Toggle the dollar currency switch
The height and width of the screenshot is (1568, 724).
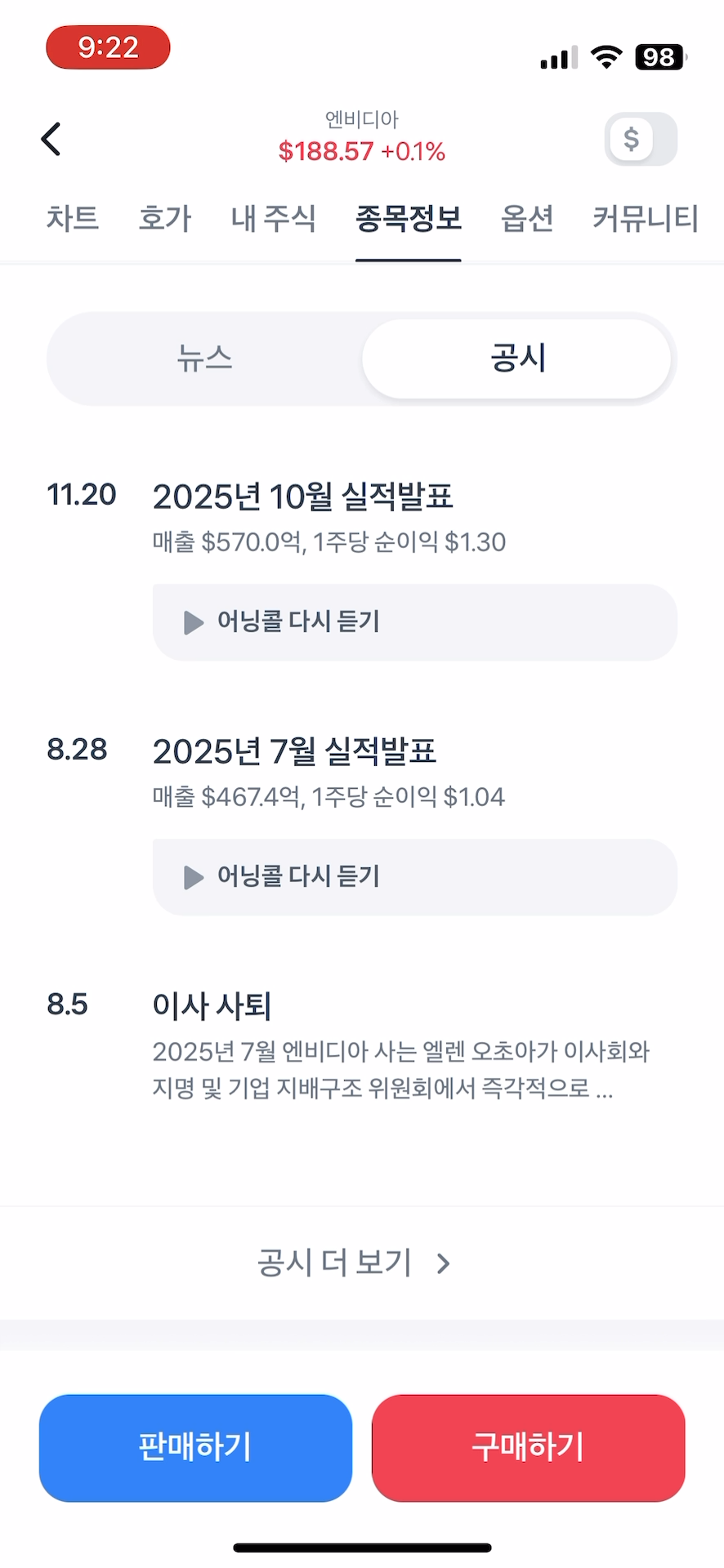pos(641,139)
